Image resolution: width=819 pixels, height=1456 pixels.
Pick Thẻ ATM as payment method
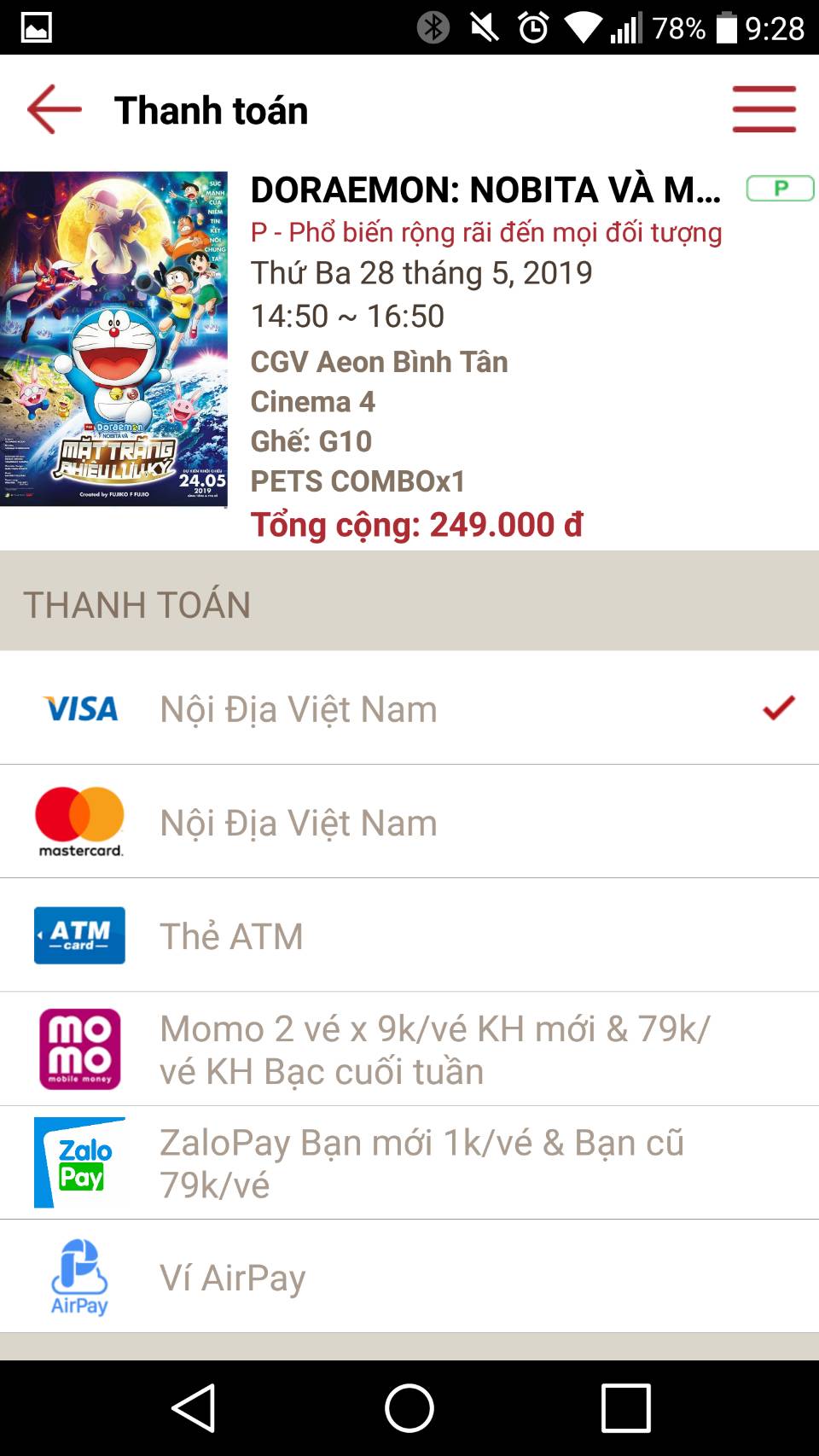click(x=409, y=935)
